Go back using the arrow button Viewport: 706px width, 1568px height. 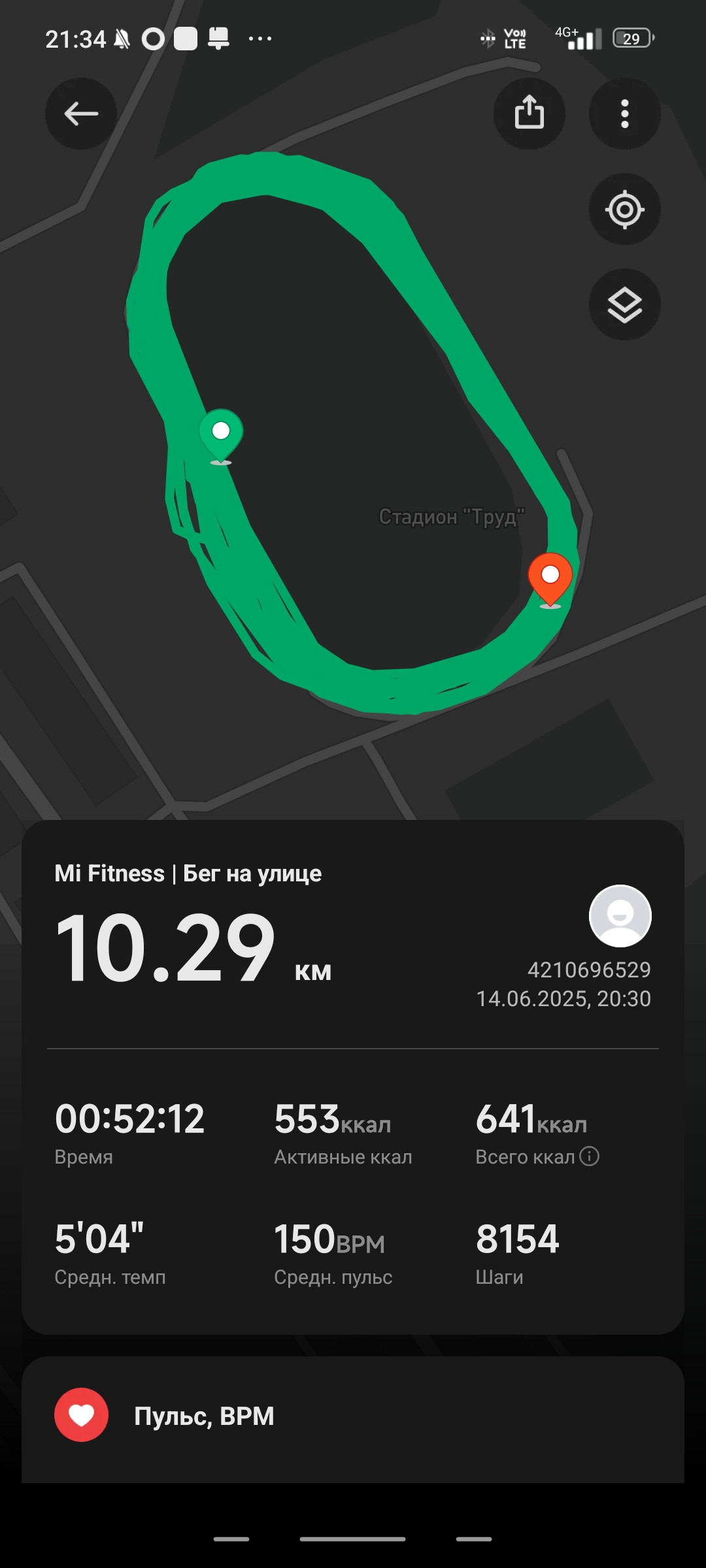pos(81,114)
